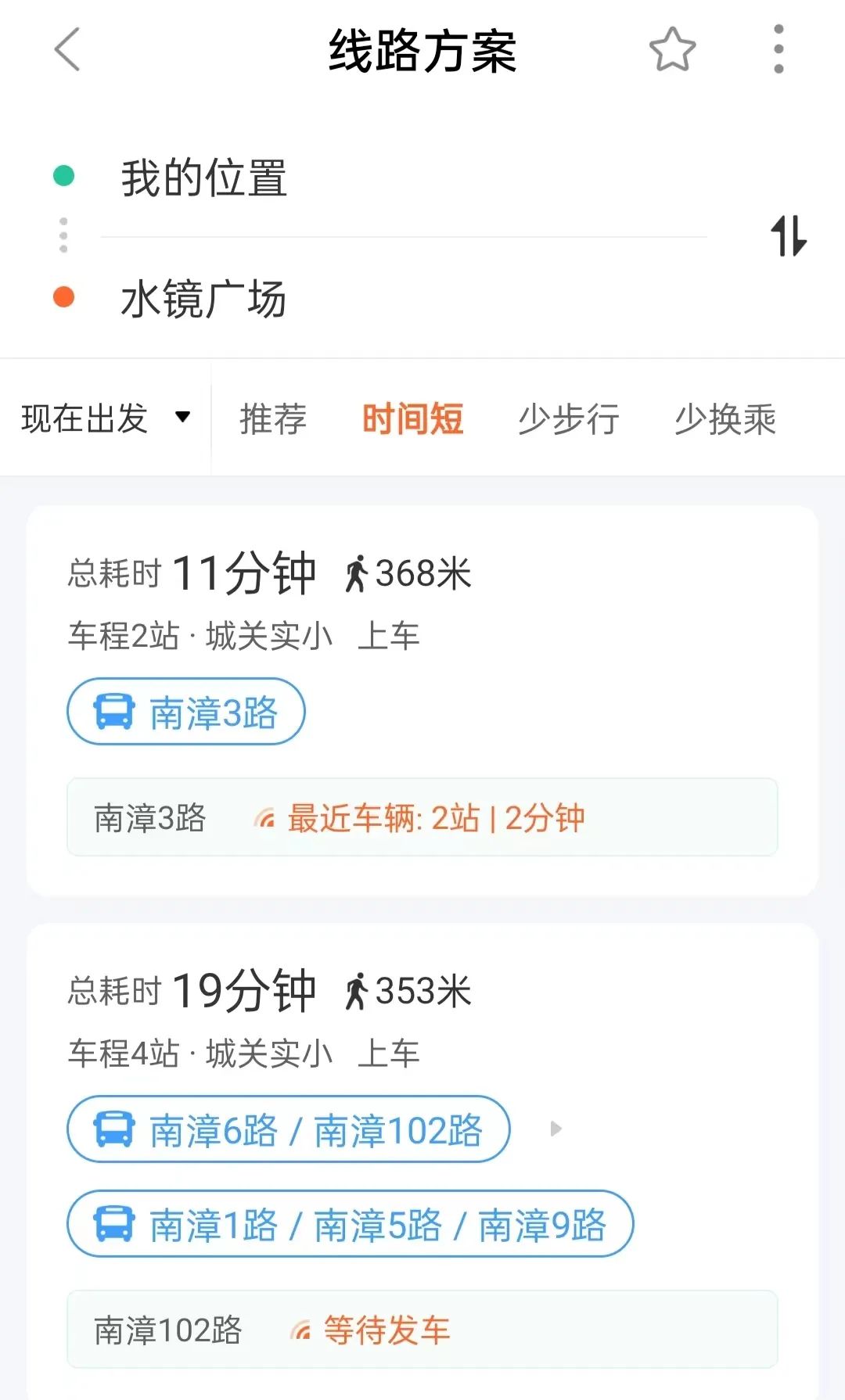Screen dimensions: 845x1400
Task: Swap the start and destination points
Action: pyautogui.click(x=788, y=236)
